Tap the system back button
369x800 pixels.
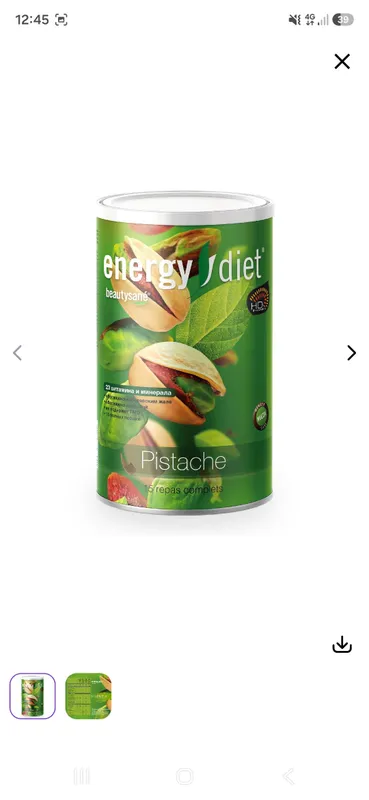pyautogui.click(x=288, y=776)
